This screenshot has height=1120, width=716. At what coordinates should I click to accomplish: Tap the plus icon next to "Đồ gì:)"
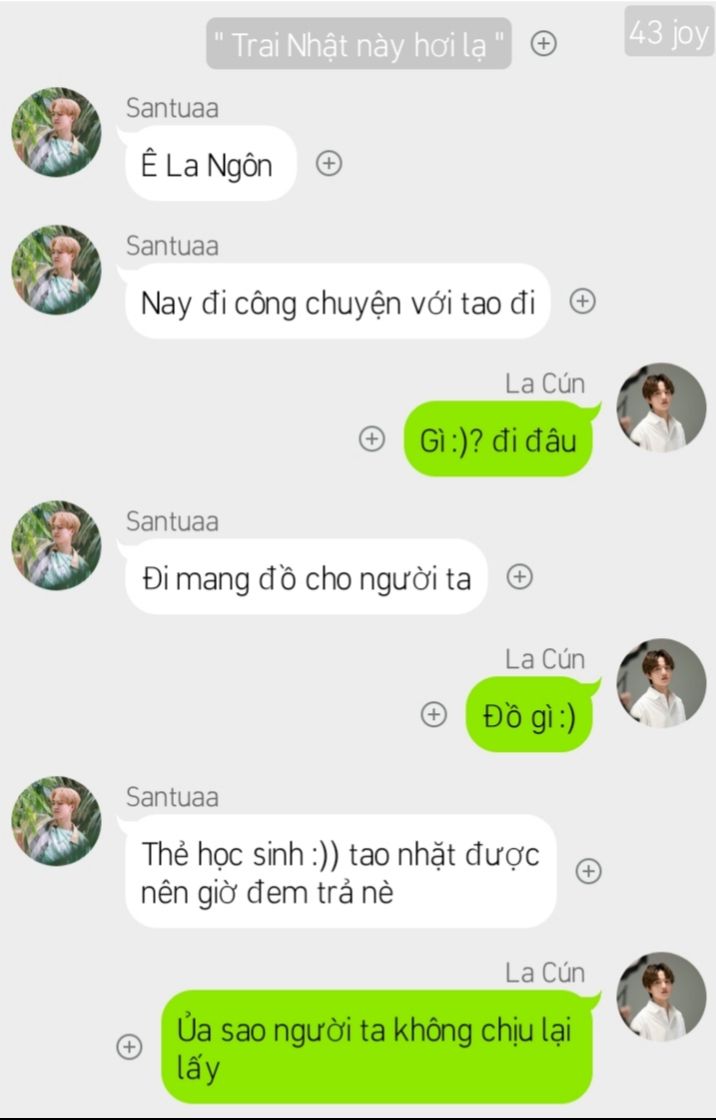click(x=433, y=715)
